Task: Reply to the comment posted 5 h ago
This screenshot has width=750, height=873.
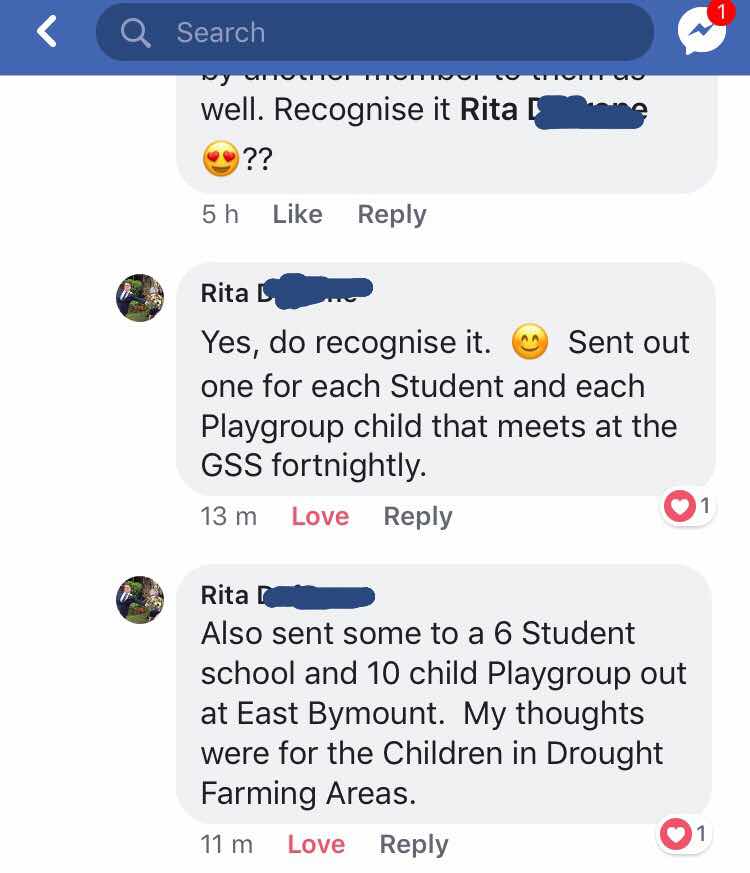Action: [392, 214]
